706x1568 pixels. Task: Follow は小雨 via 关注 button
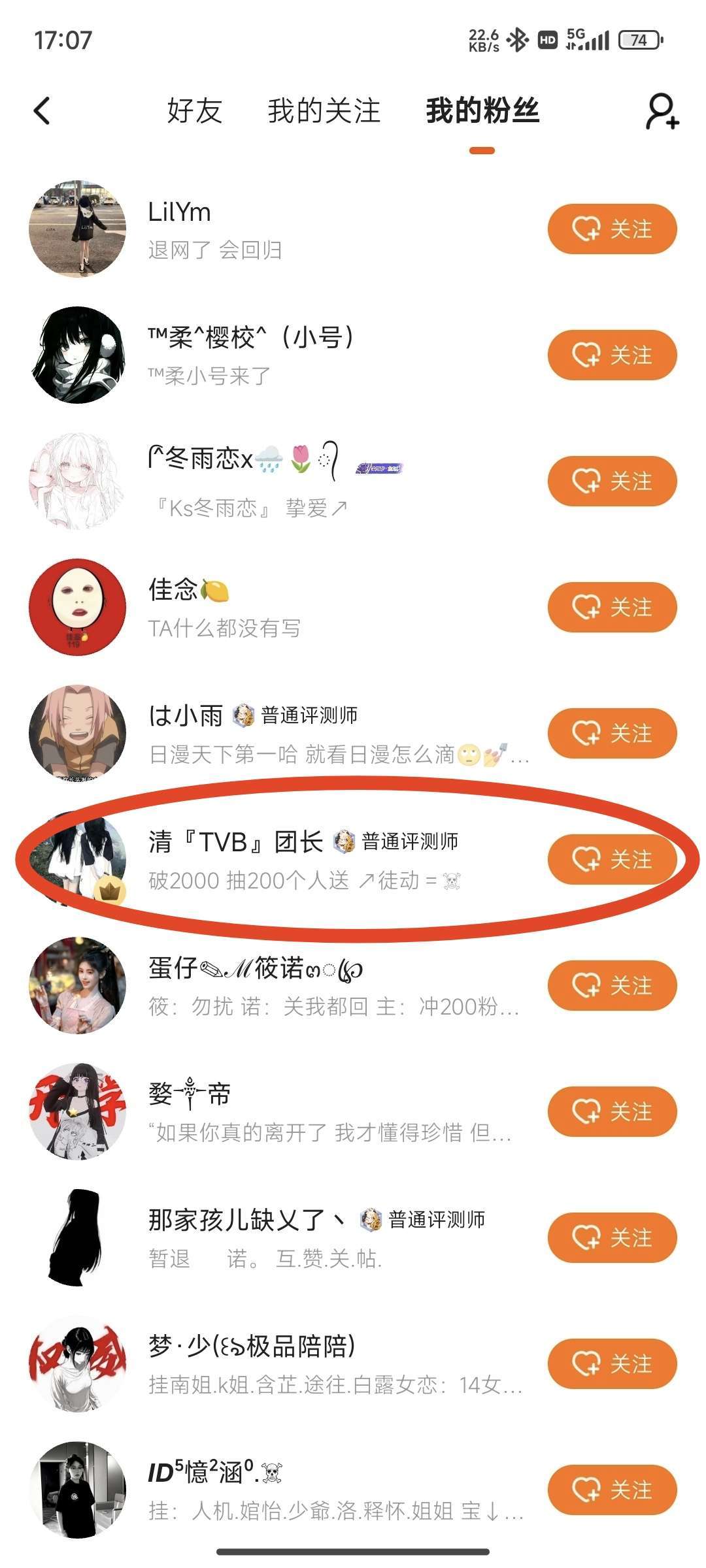[x=612, y=734]
